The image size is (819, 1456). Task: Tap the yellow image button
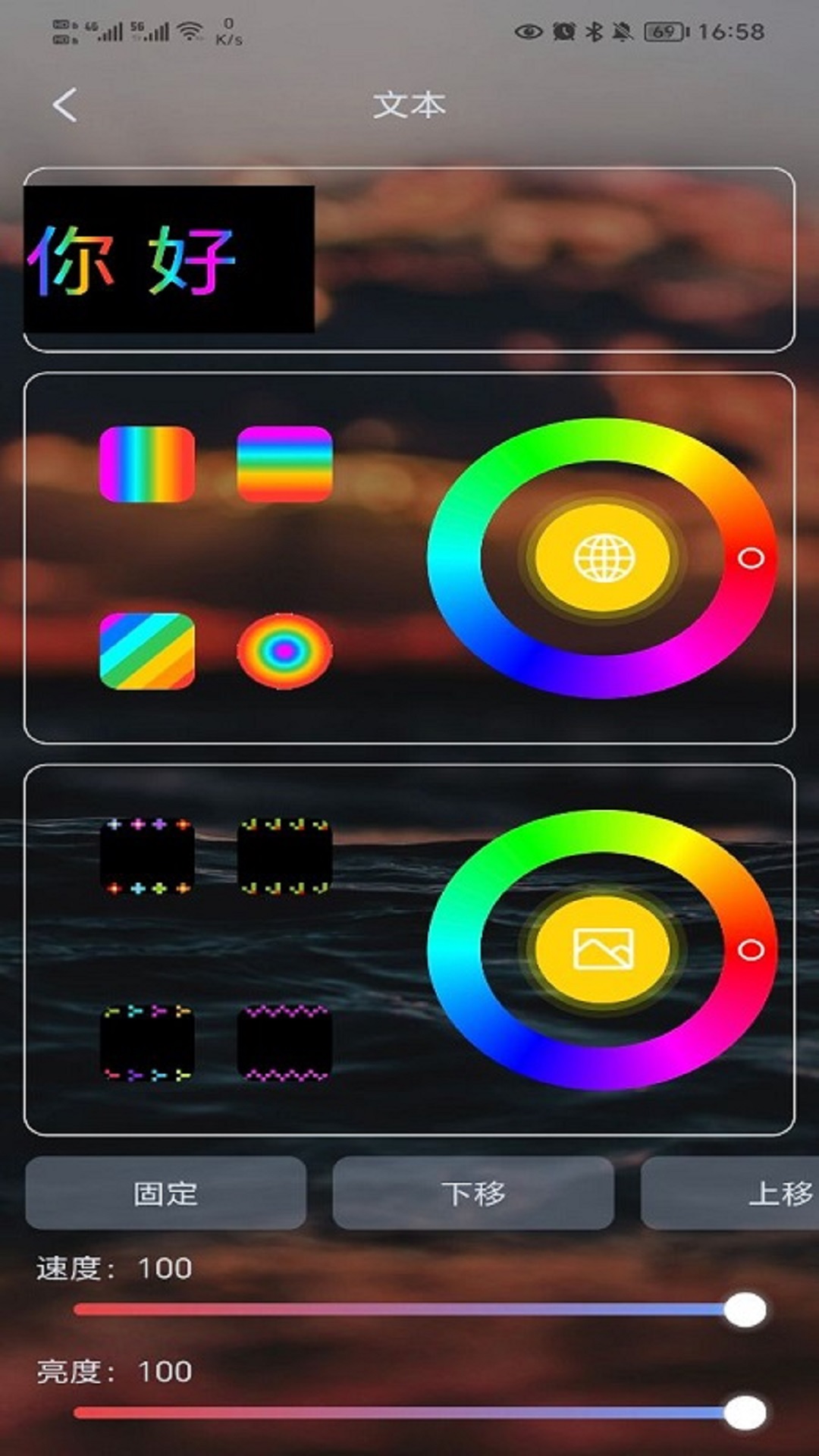[x=603, y=949]
